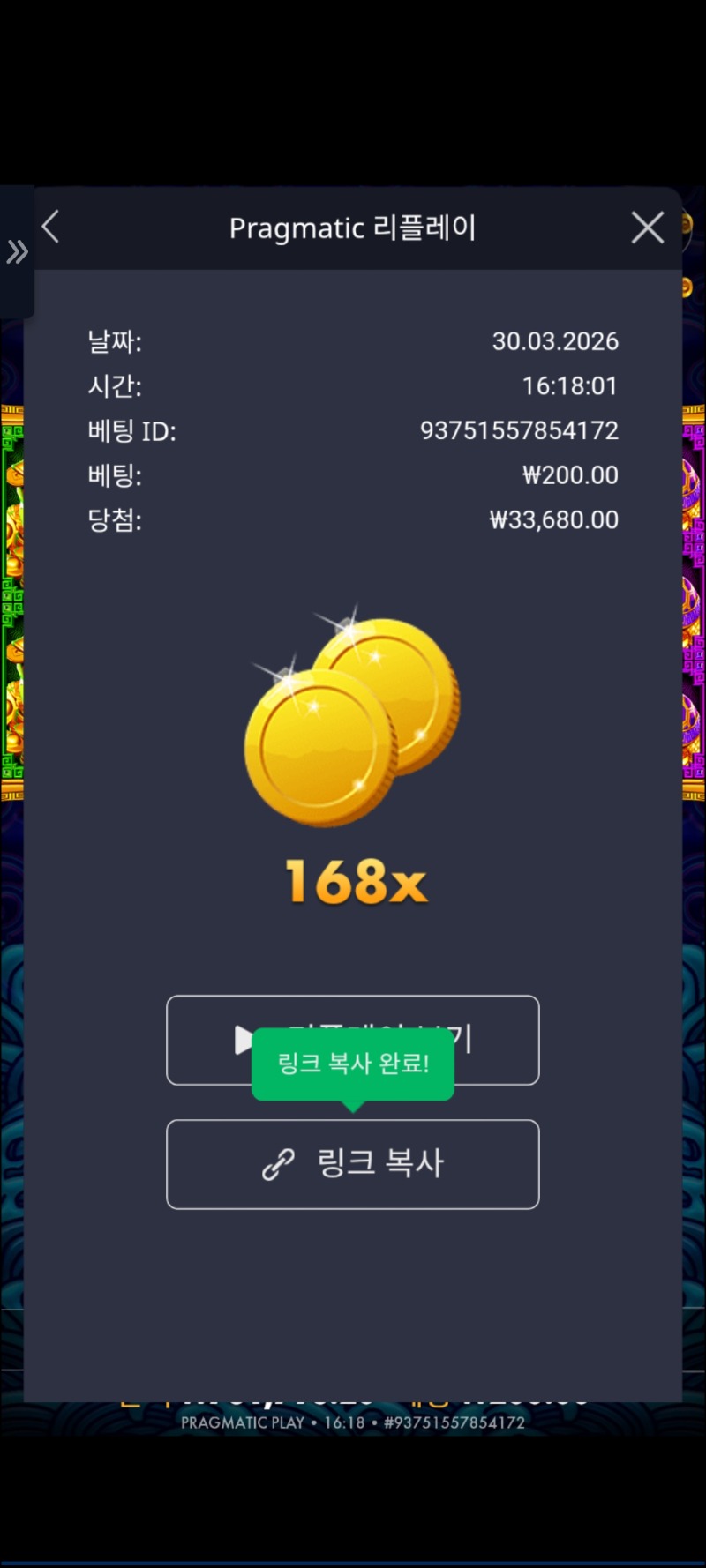Close the Pragmatic 리플레이 dialog
The height and width of the screenshot is (1568, 706).
(647, 228)
